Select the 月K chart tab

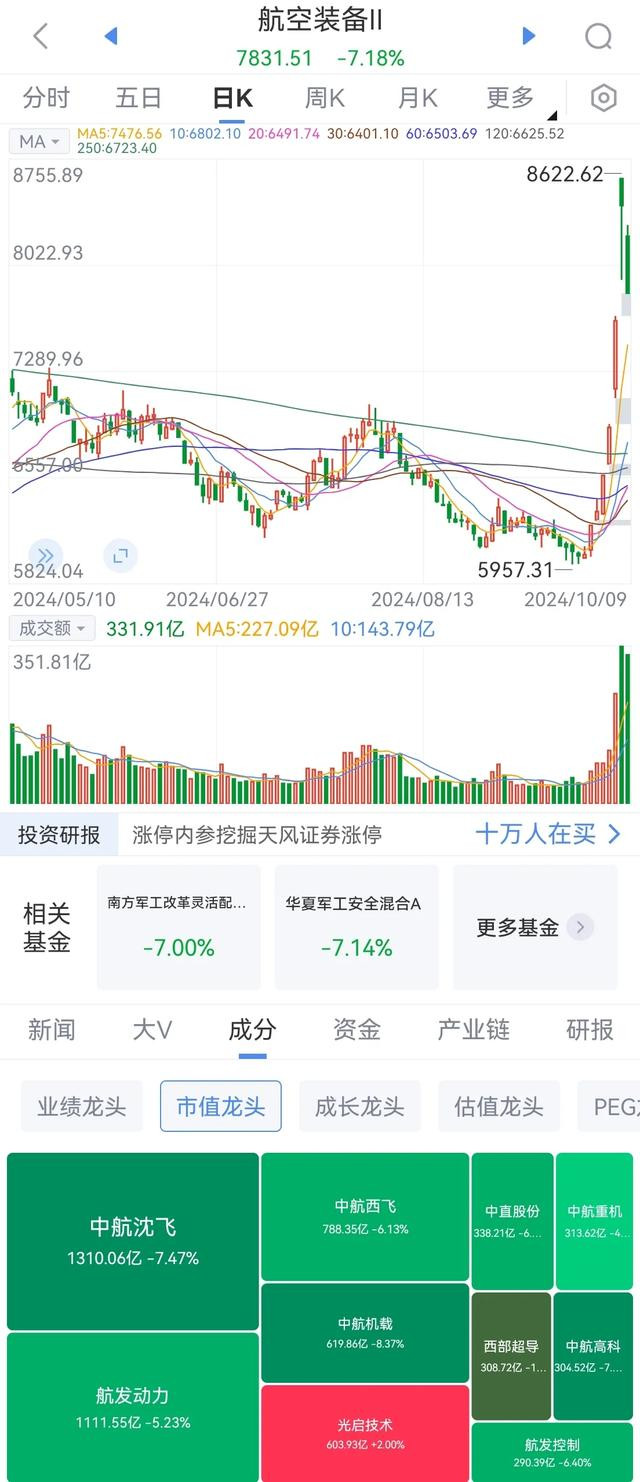pos(417,98)
